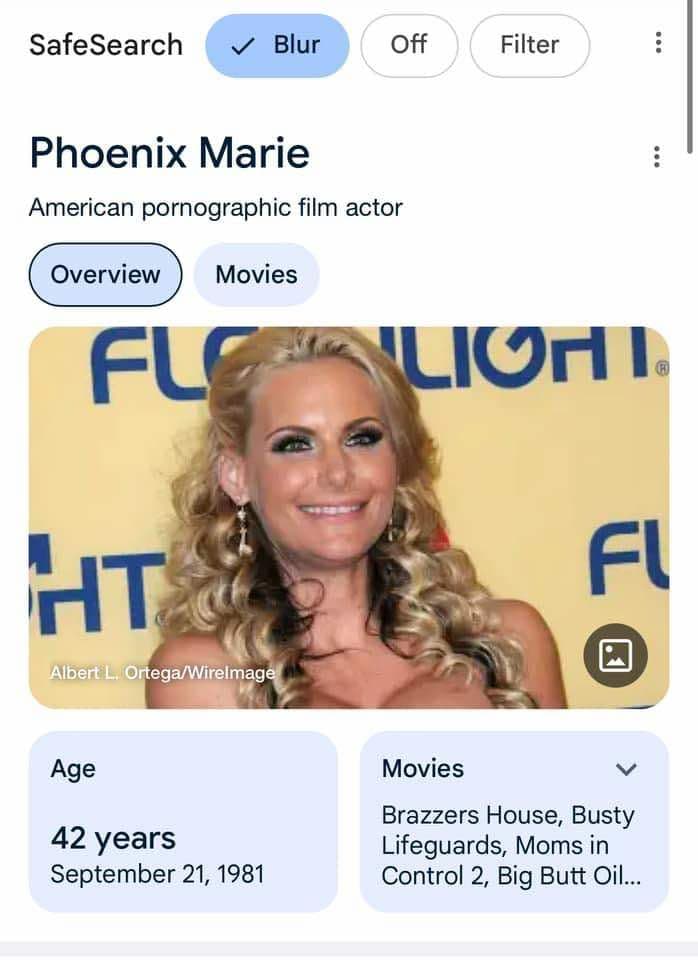Open the Age info card
This screenshot has width=698, height=960.
coord(183,821)
